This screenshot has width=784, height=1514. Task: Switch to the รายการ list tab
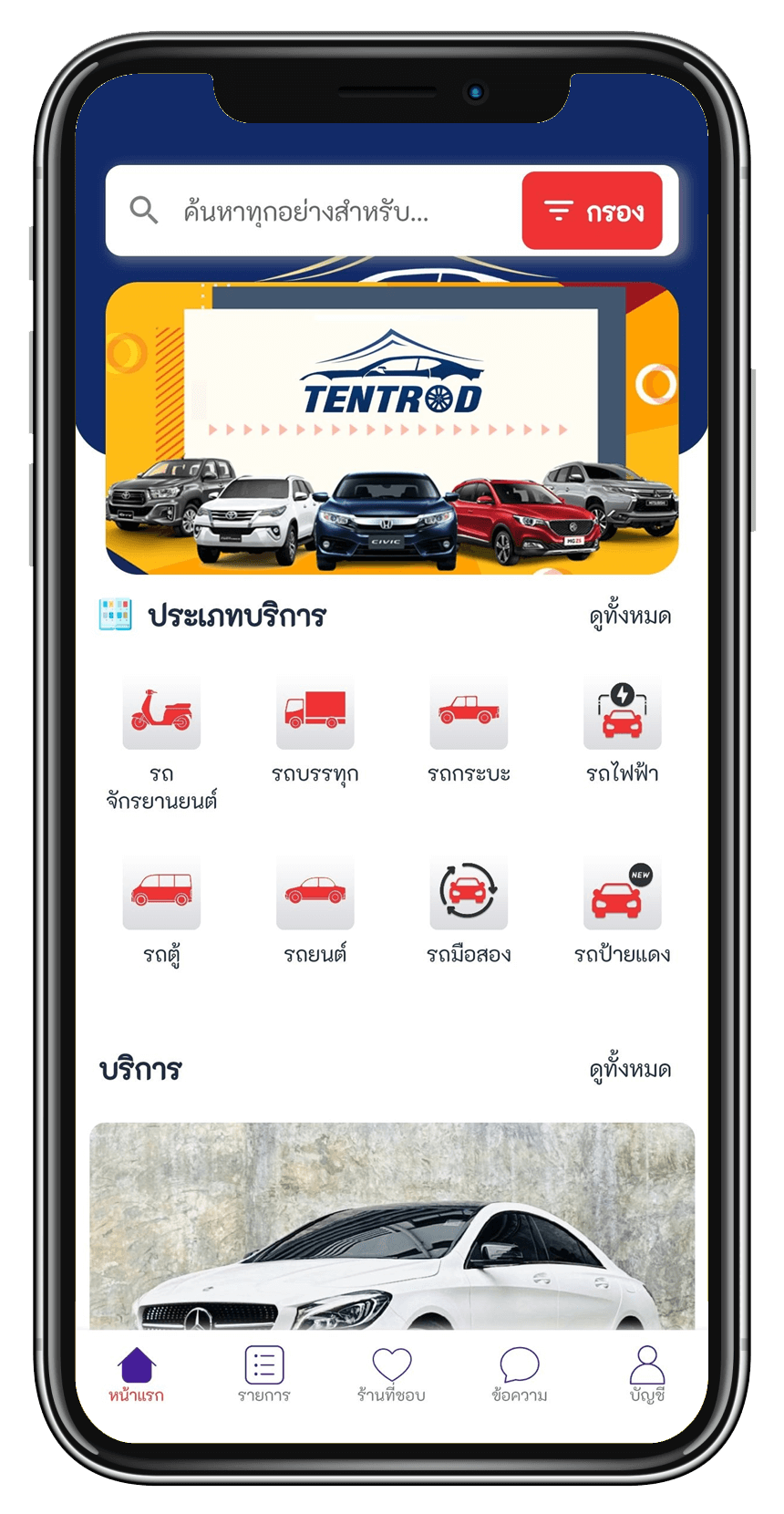(x=264, y=1375)
